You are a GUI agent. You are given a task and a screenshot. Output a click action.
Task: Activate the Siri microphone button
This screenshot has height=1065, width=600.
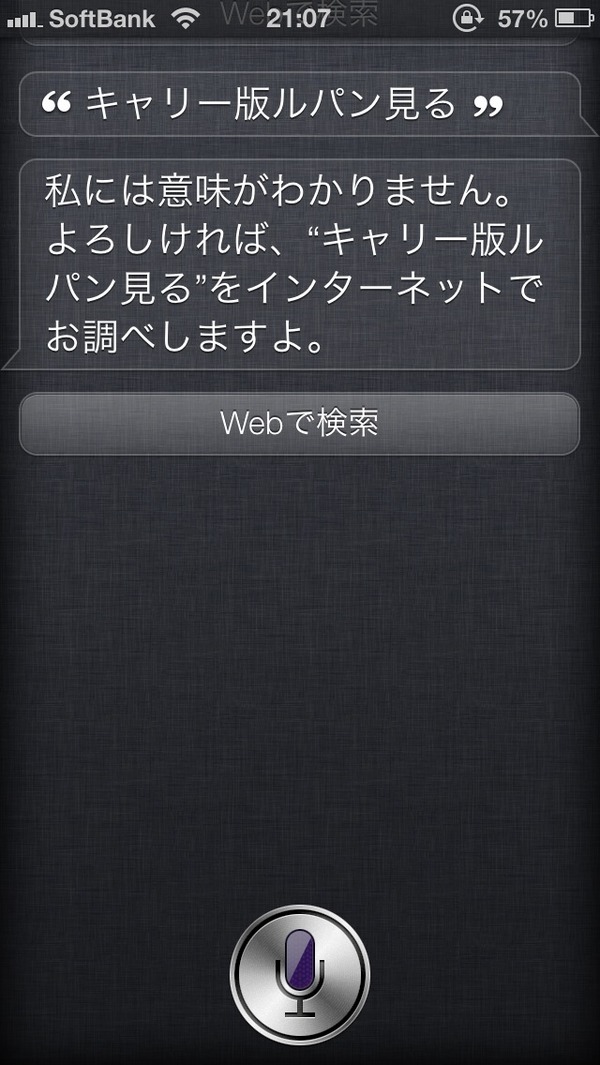pyautogui.click(x=300, y=974)
